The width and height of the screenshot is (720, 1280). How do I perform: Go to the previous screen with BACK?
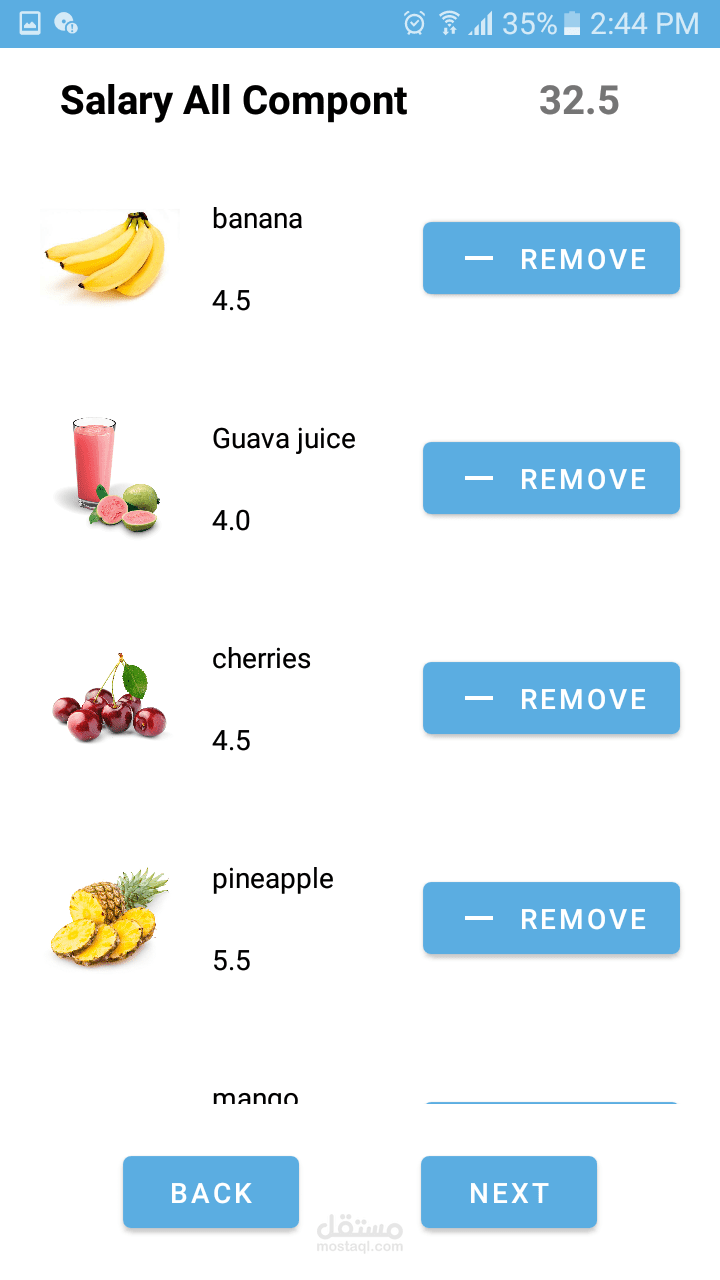tap(211, 1192)
